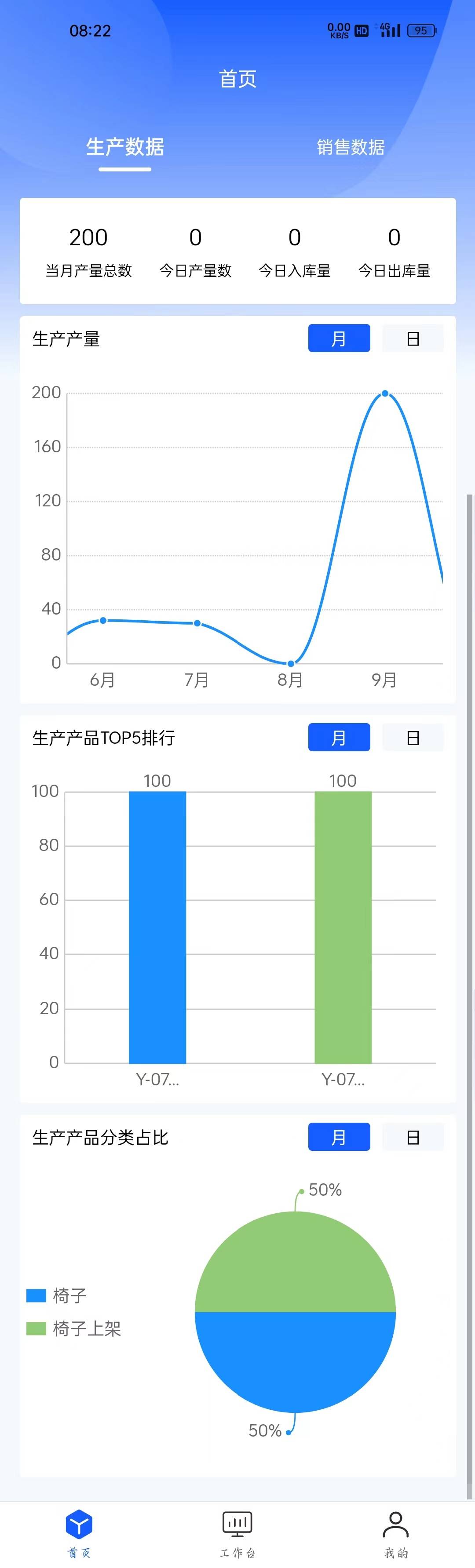Set 生产产品TOP5排行 to 日 view
The image size is (475, 1568).
[x=412, y=737]
